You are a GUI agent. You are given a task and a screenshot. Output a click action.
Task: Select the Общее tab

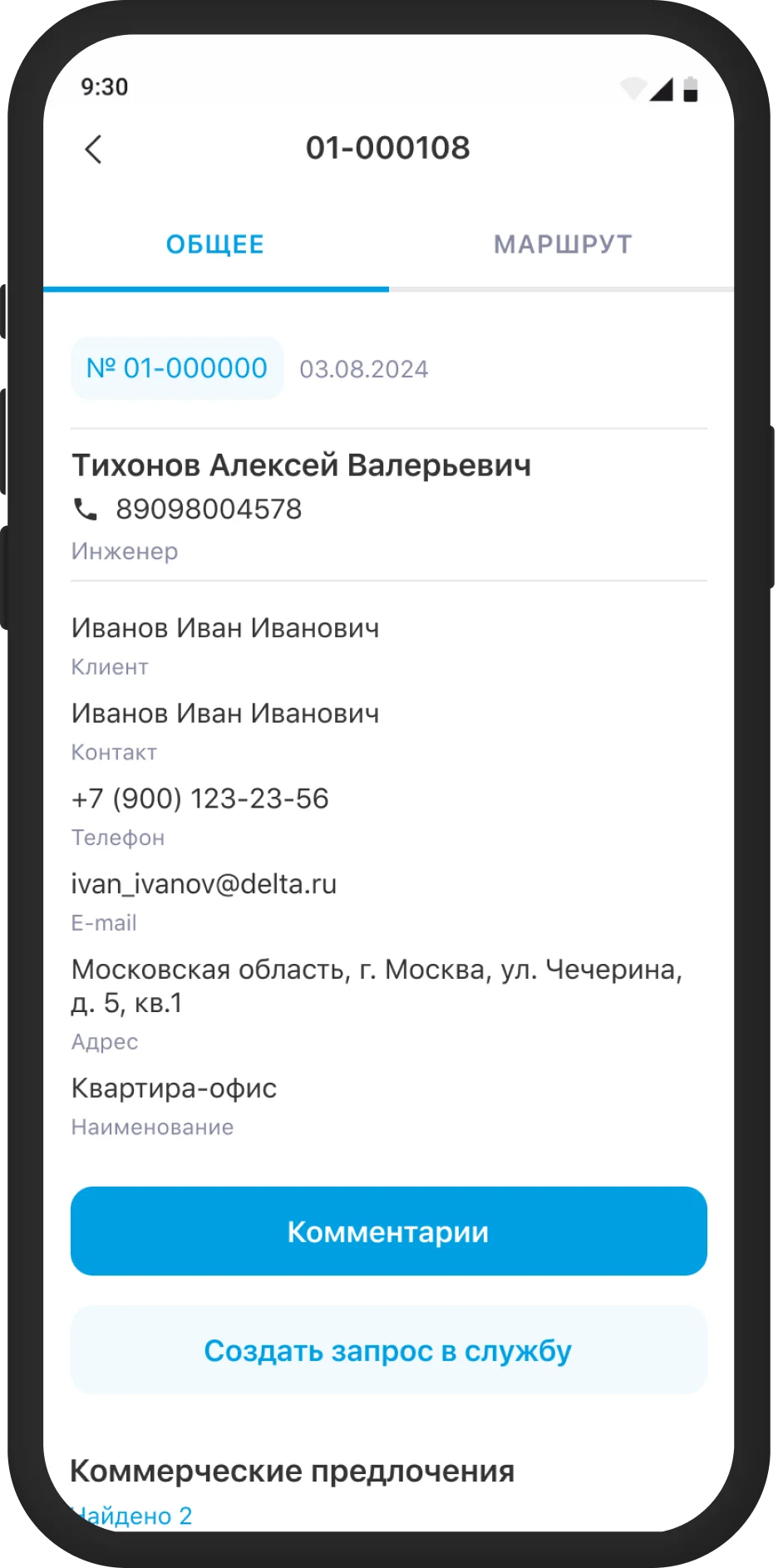tap(215, 244)
